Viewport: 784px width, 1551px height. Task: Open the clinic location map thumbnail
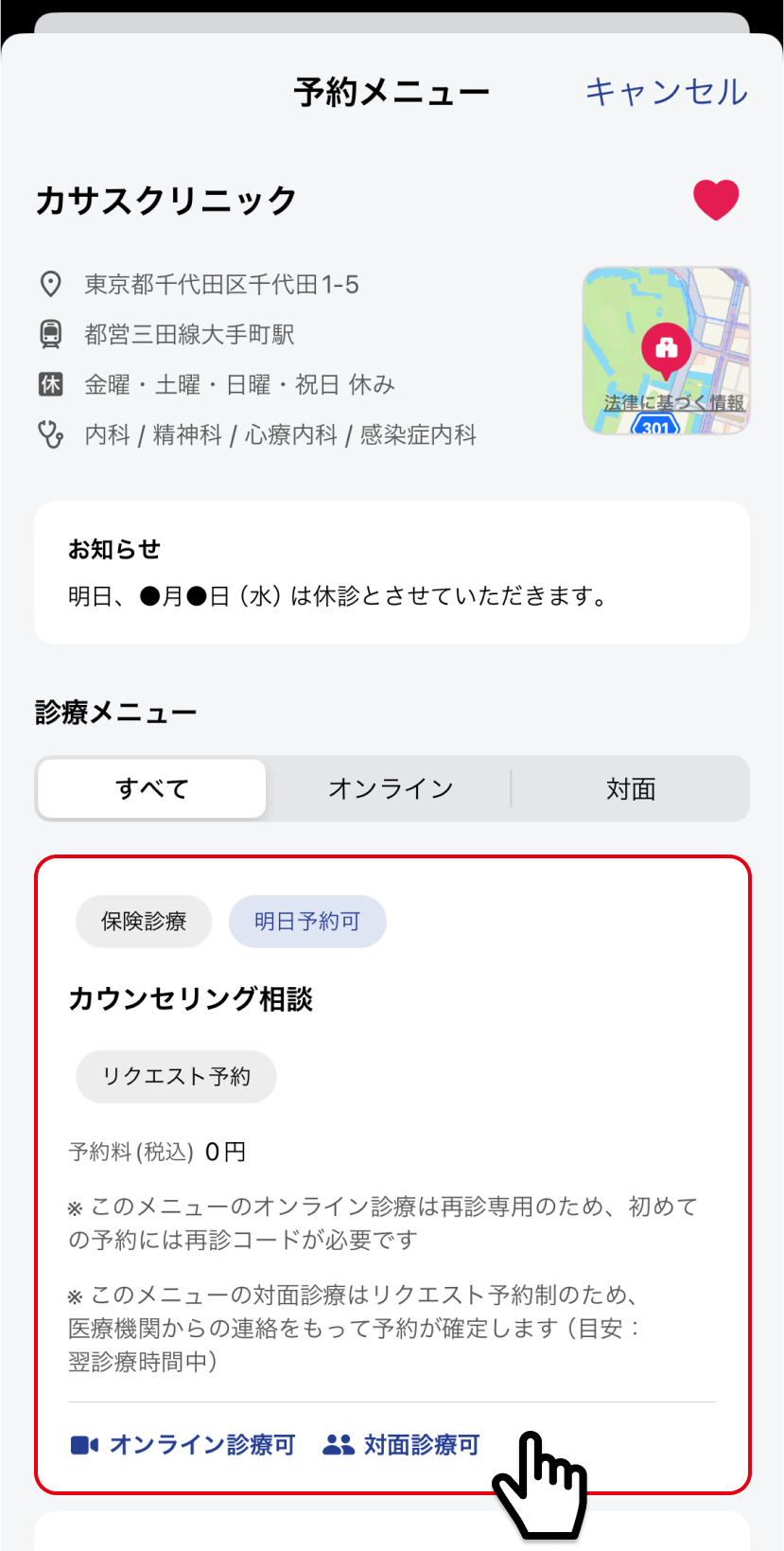[666, 350]
